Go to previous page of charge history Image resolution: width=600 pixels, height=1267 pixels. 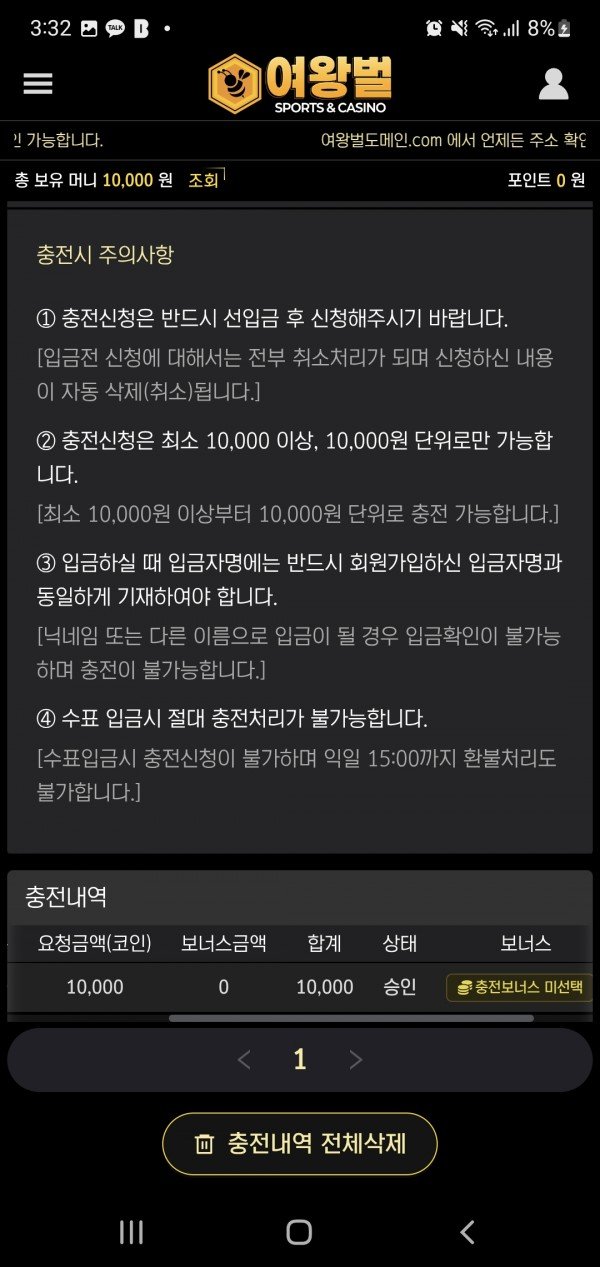point(244,1060)
